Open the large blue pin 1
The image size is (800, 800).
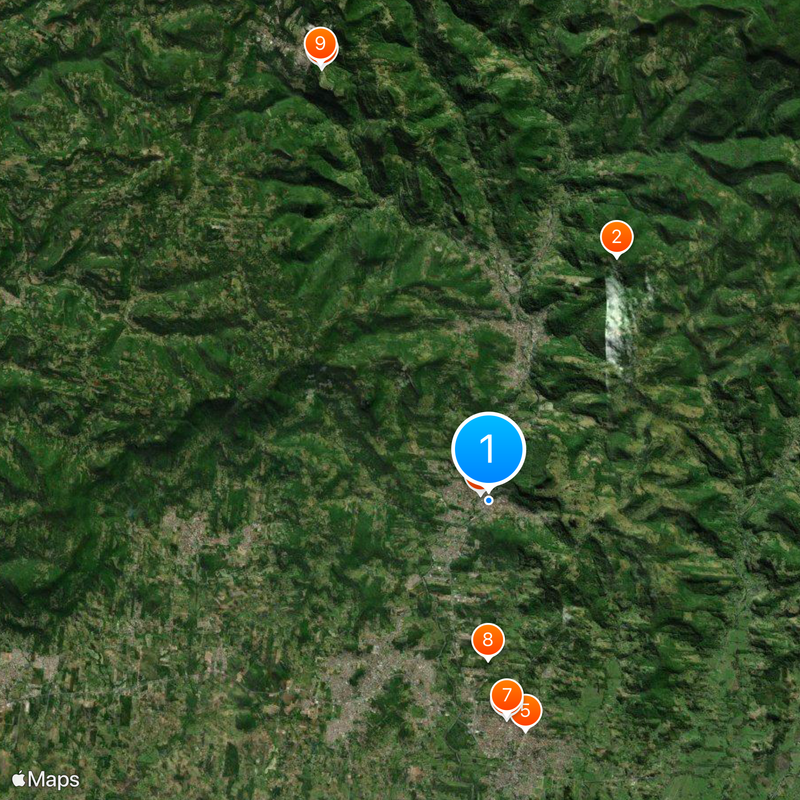[x=488, y=449]
